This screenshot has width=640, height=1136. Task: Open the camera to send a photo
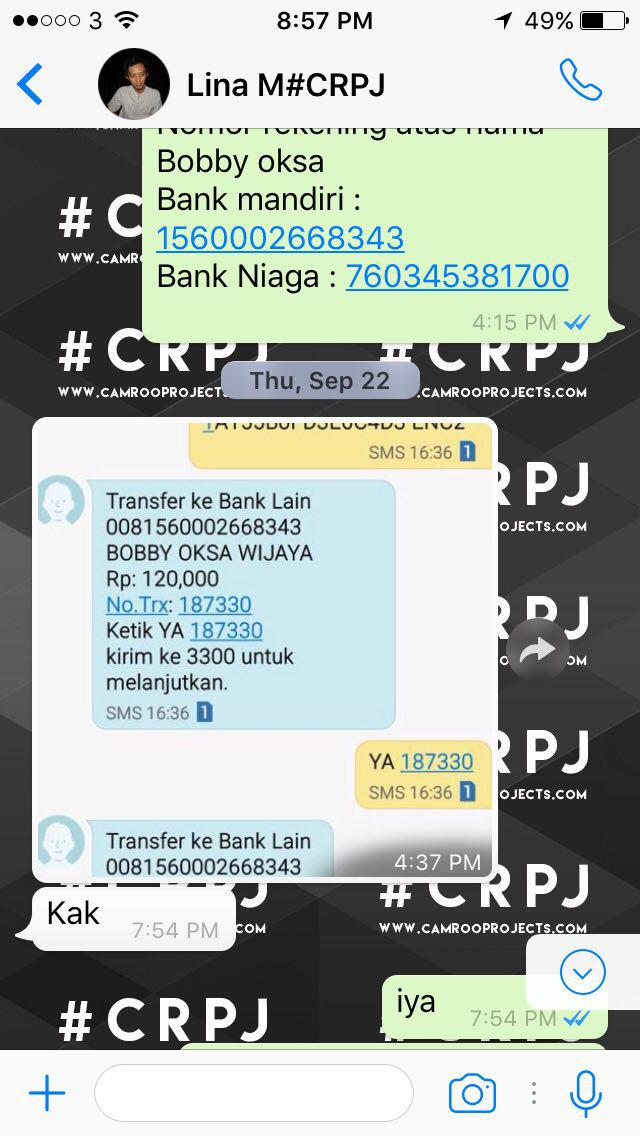point(472,1093)
